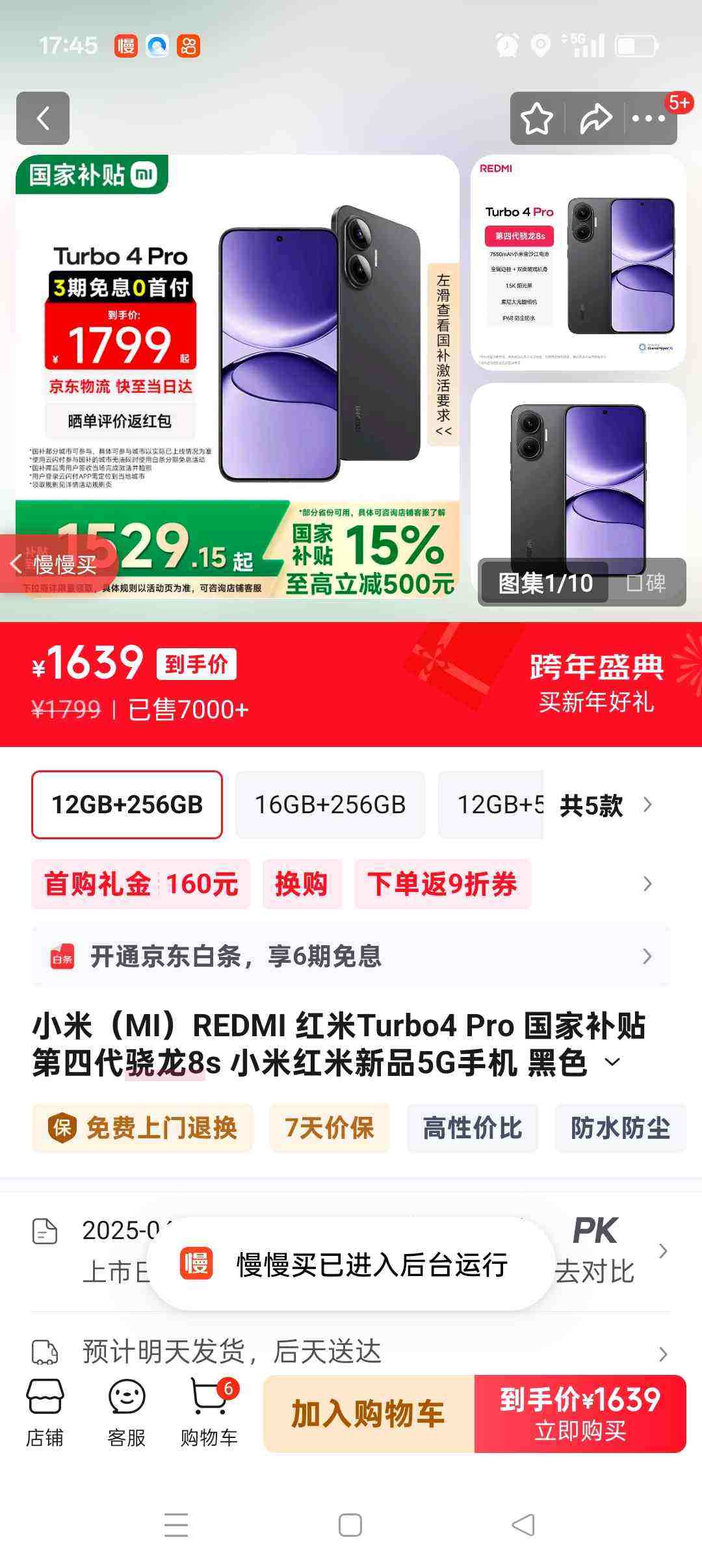Select the 12GB+256GB variant
The image size is (702, 1568).
click(127, 805)
